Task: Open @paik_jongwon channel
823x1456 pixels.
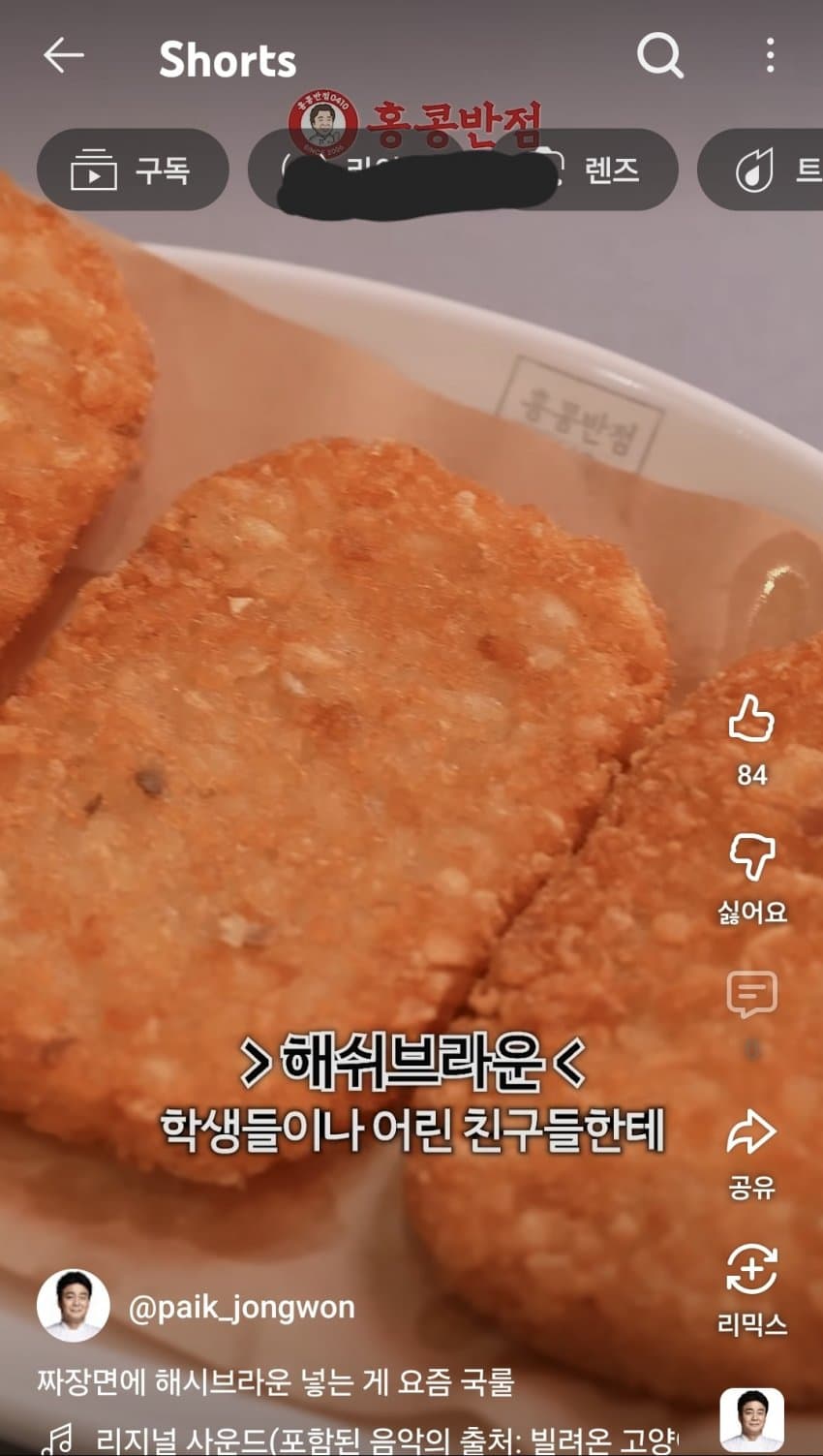Action: (241, 1307)
